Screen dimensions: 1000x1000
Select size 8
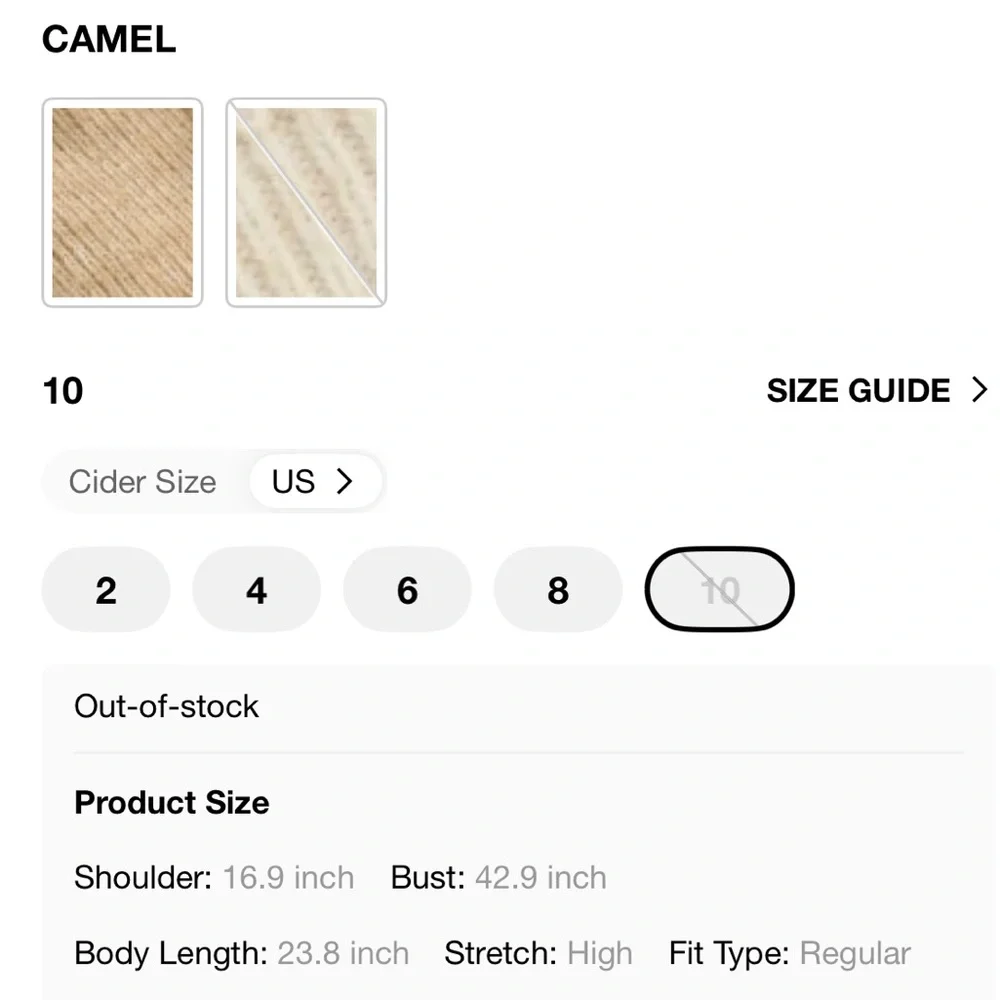[x=558, y=590]
